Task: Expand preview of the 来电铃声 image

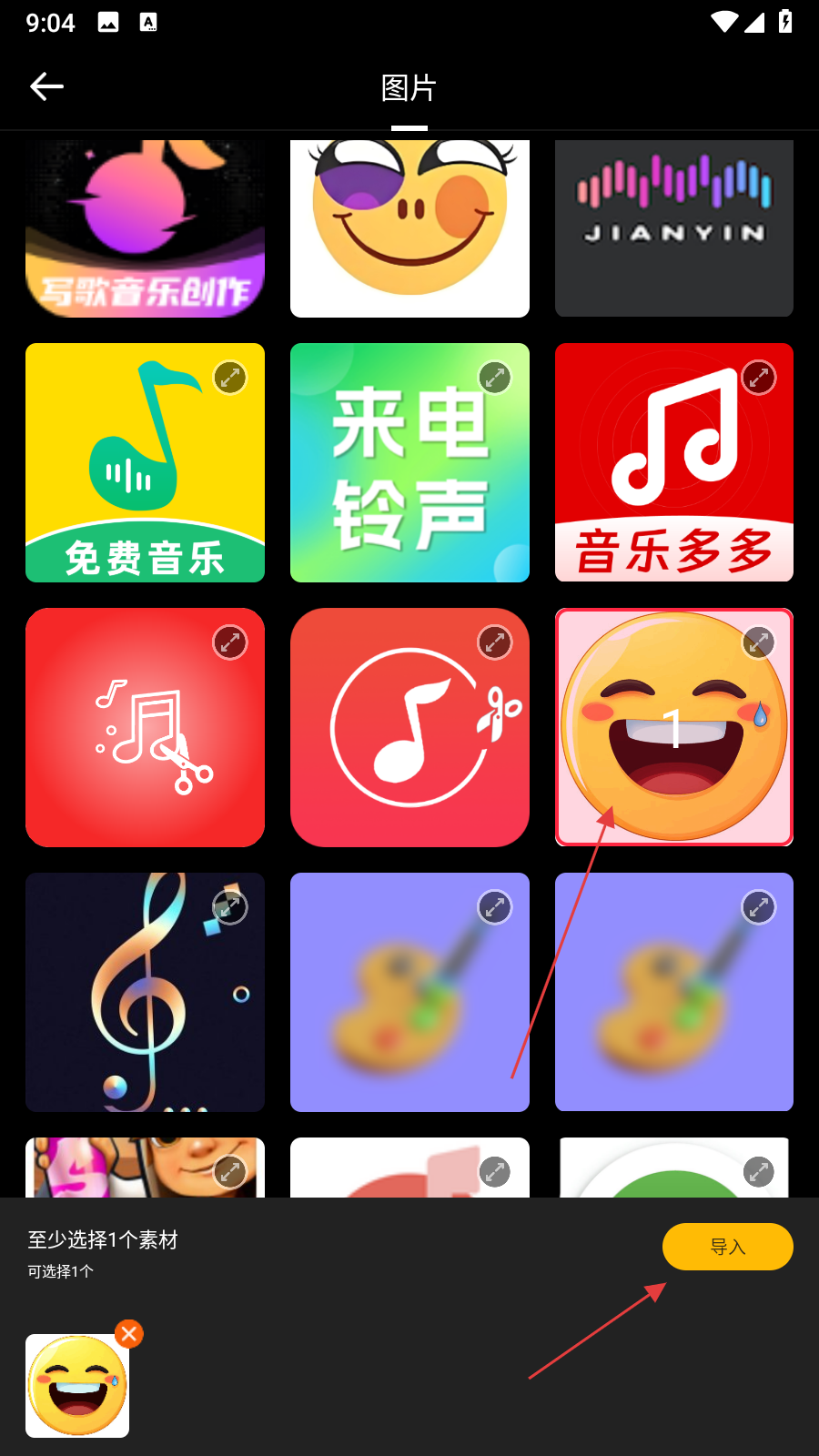Action: pyautogui.click(x=495, y=378)
